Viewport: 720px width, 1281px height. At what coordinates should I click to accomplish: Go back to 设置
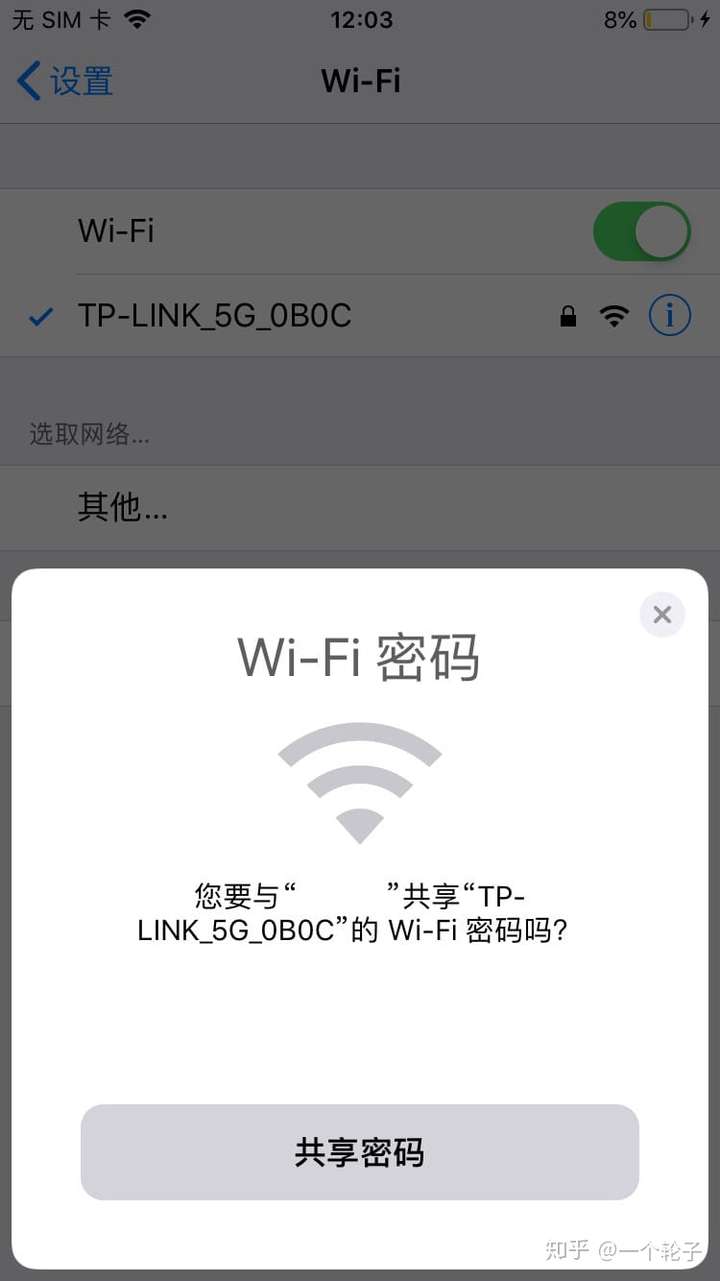tap(66, 81)
